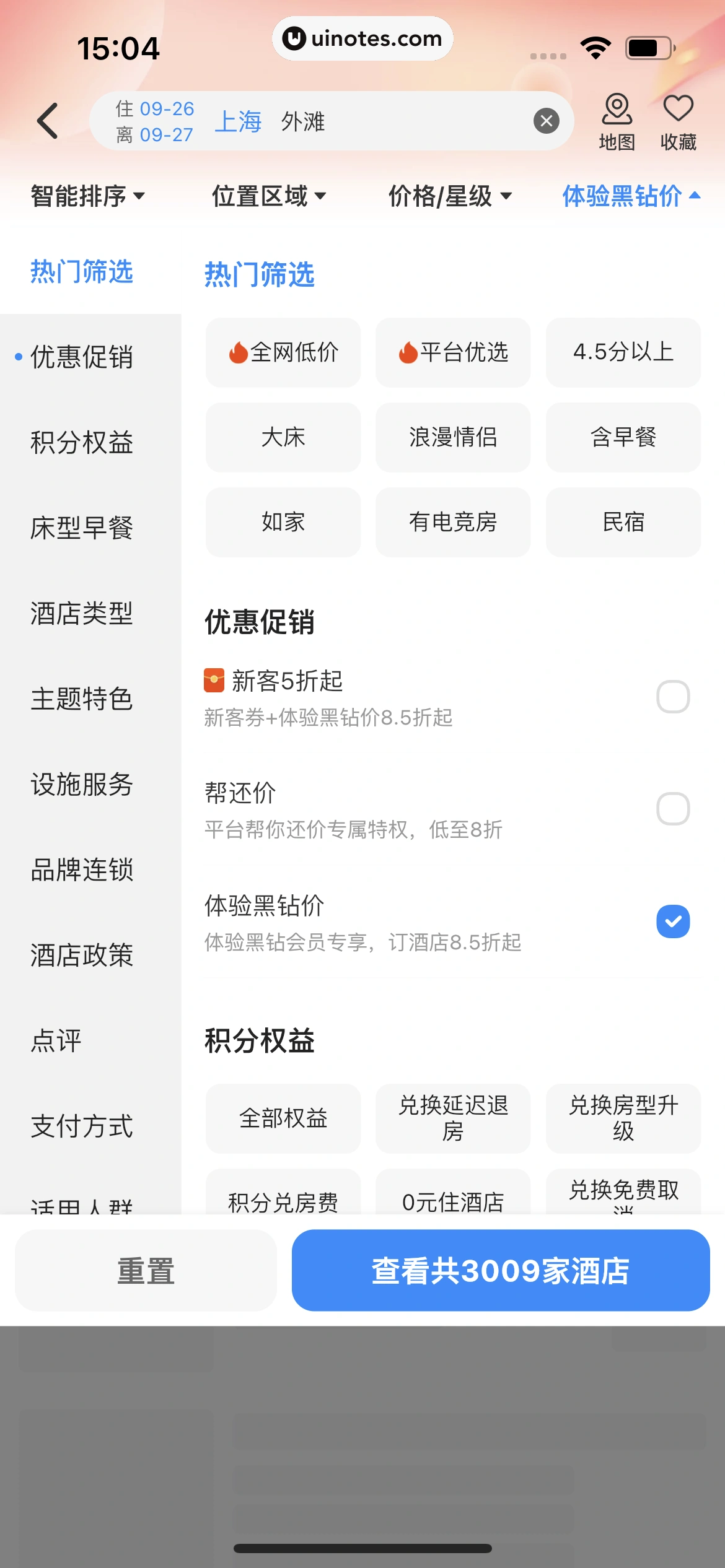Uncheck the 体验黑钻价 checkbox
725x1568 pixels.
pyautogui.click(x=673, y=921)
